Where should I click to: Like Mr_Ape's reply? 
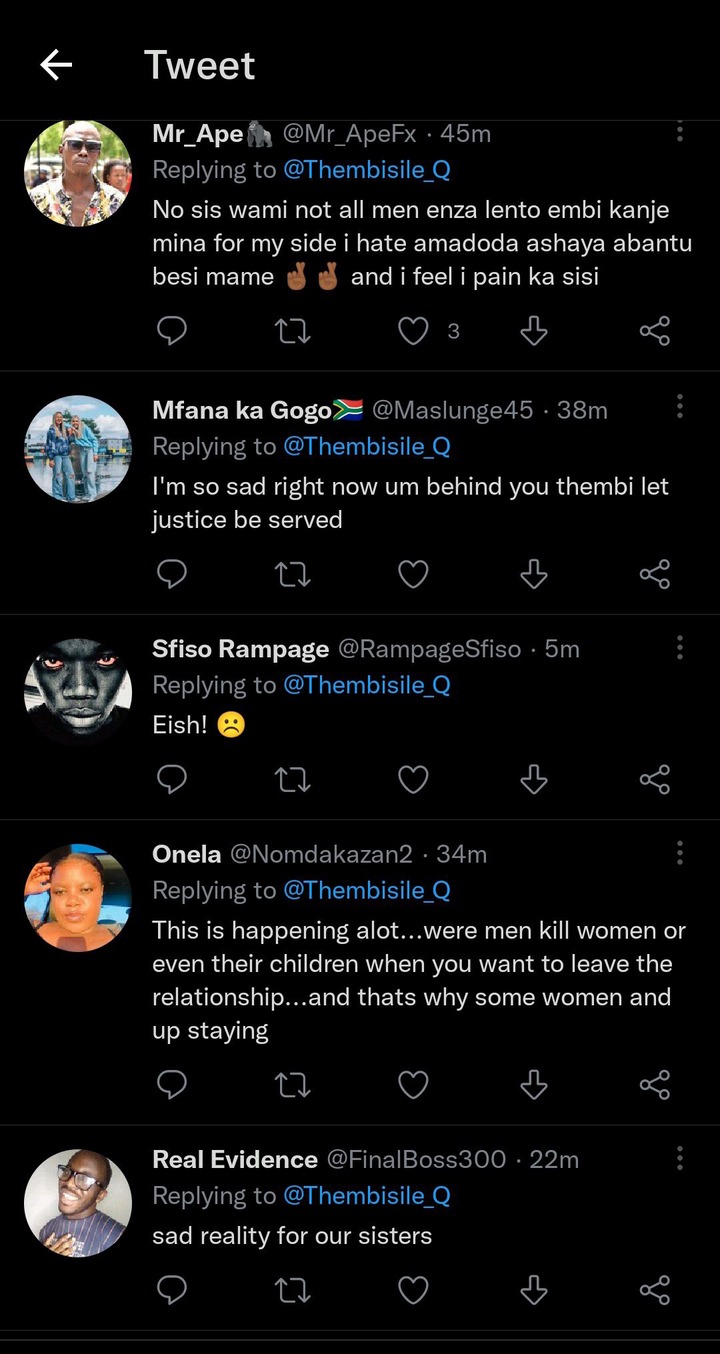click(x=413, y=331)
